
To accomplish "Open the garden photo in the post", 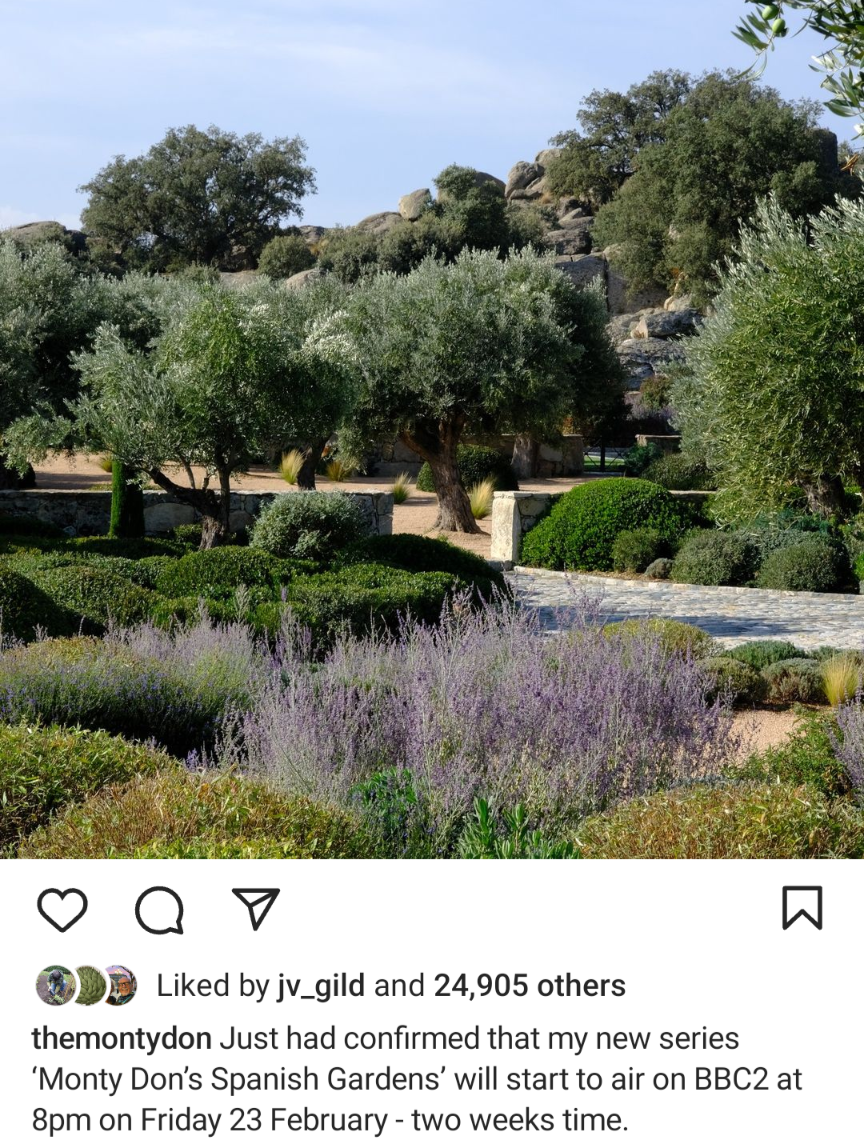I will pos(432,430).
